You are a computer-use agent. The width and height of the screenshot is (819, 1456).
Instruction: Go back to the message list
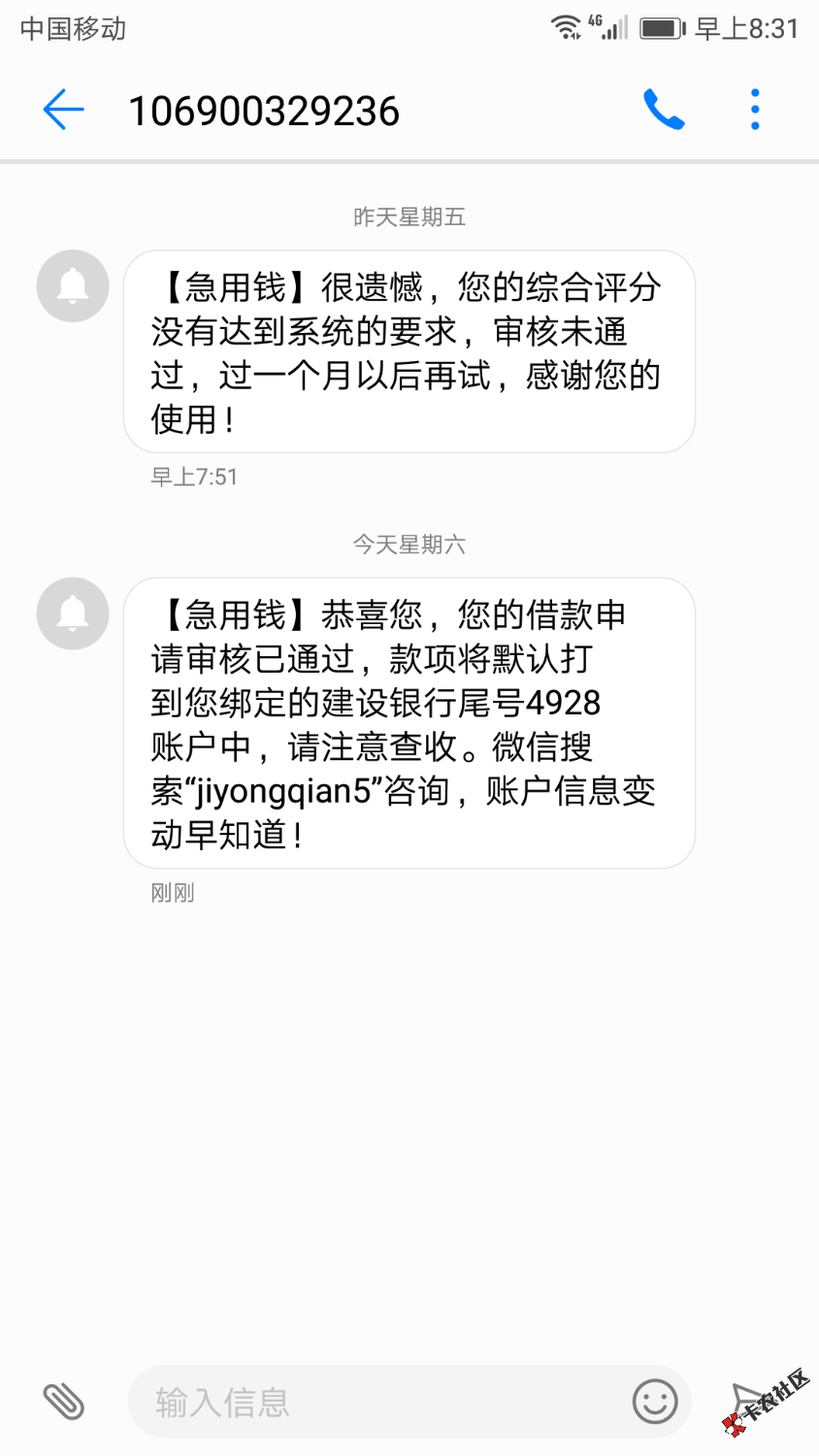[64, 110]
